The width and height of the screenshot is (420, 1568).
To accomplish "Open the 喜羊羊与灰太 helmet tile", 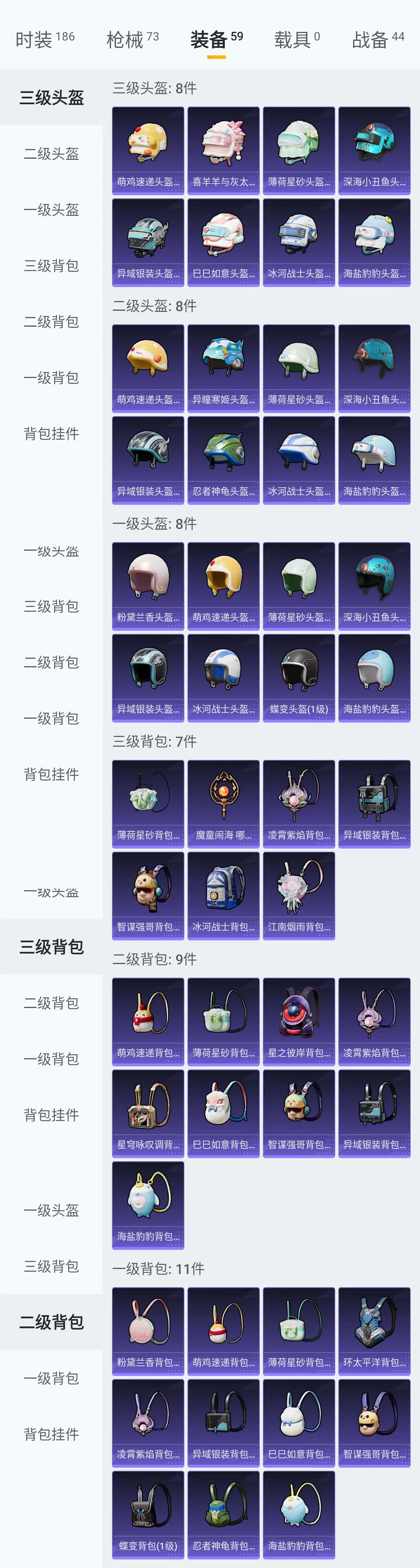I will coord(223,150).
